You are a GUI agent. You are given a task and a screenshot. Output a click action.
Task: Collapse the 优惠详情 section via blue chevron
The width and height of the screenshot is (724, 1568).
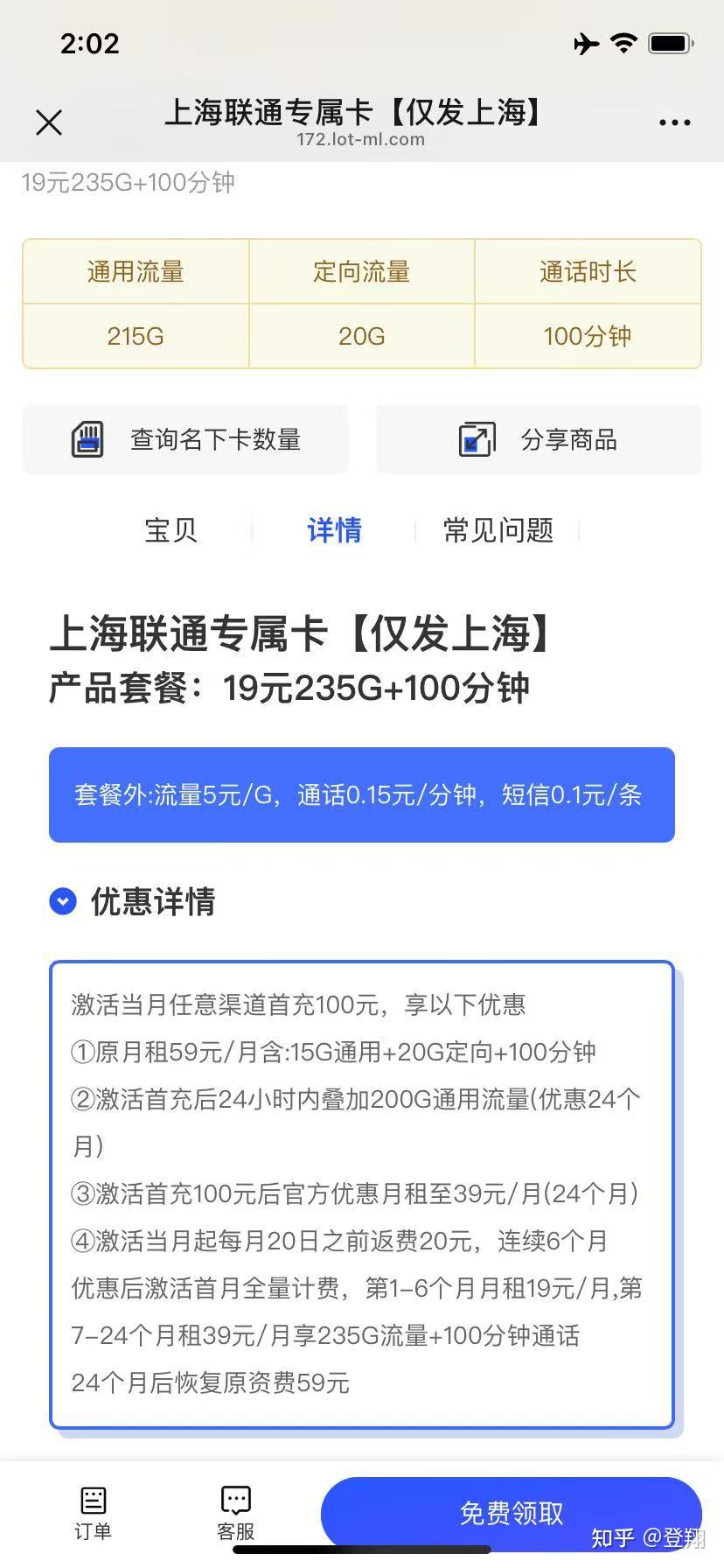coord(62,901)
